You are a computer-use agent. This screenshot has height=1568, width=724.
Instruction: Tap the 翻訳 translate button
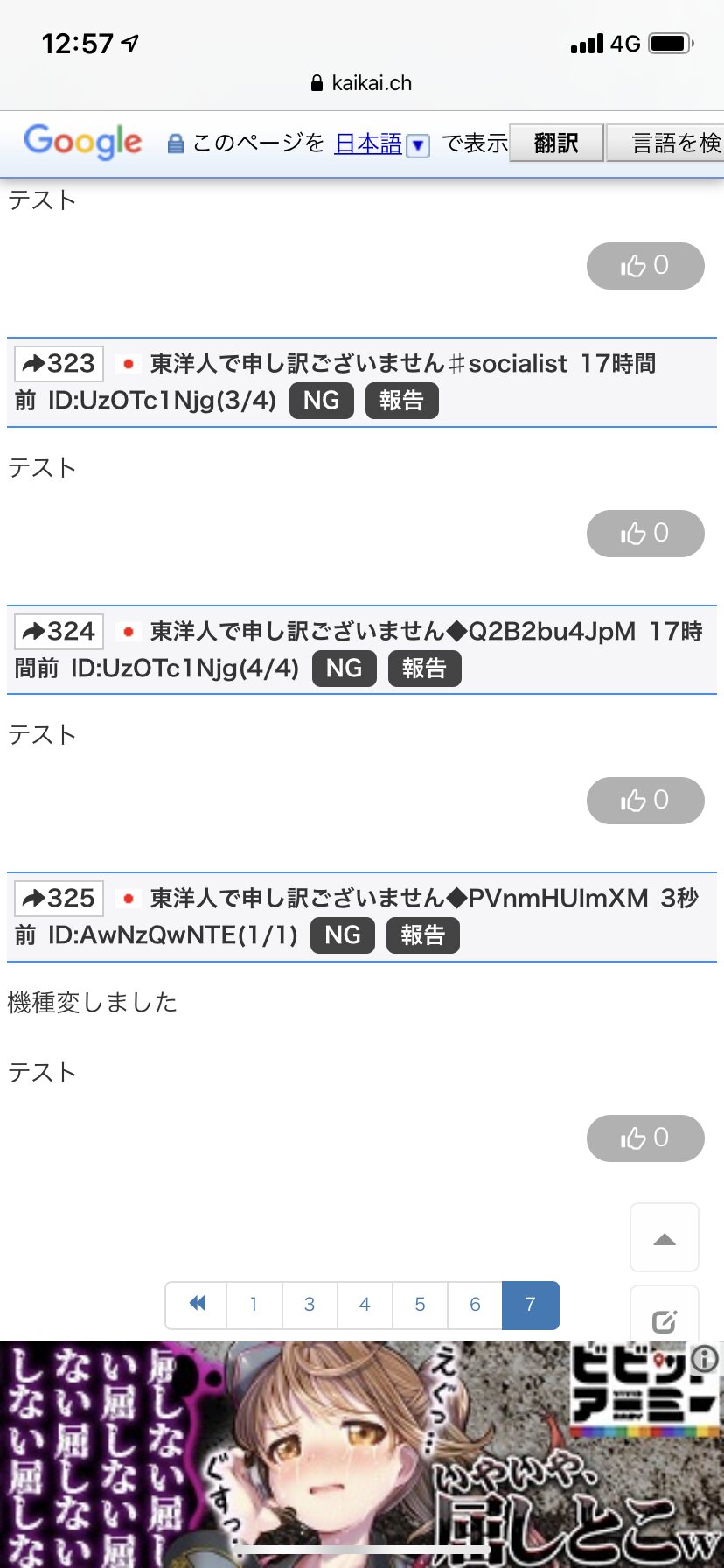coord(556,143)
